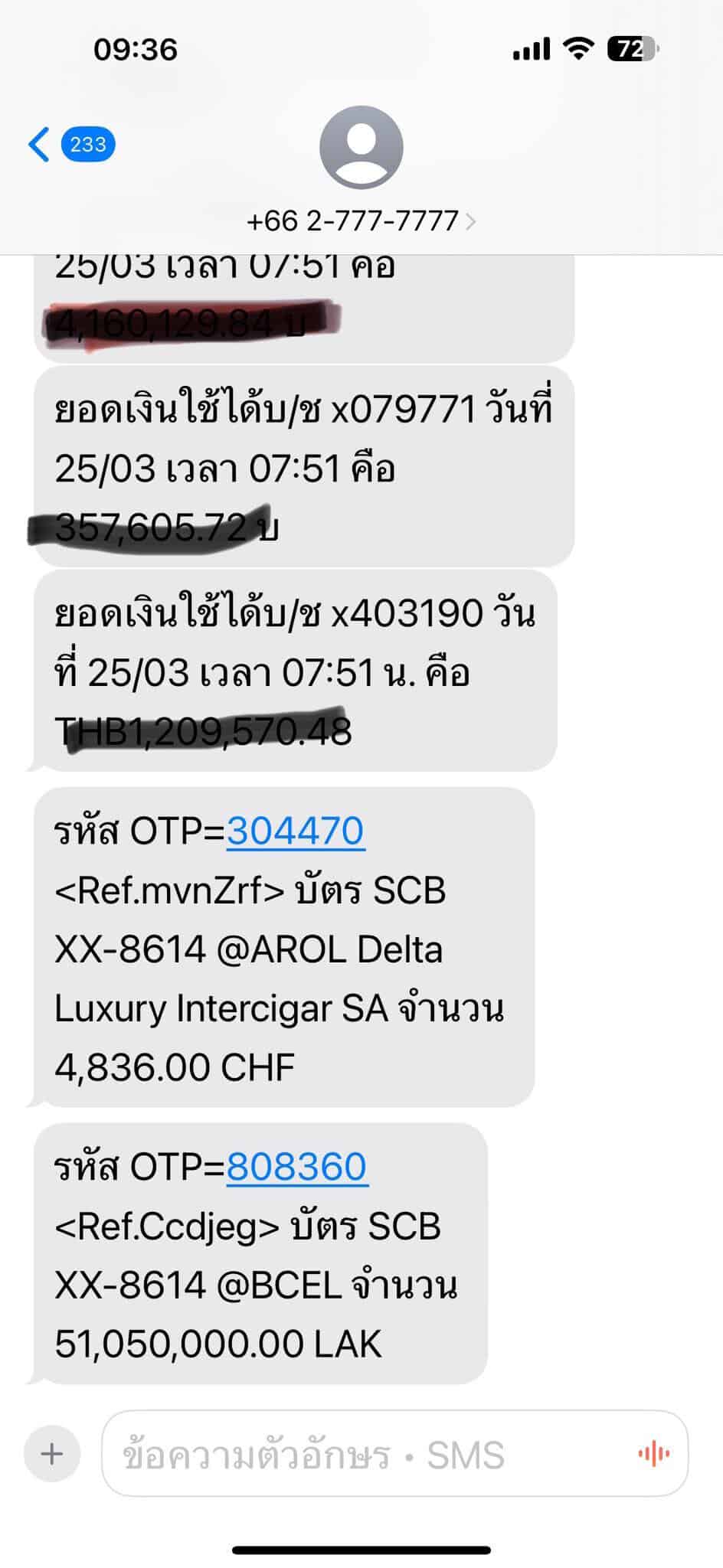723x1568 pixels.
Task: Record an audio message
Action: [653, 1453]
